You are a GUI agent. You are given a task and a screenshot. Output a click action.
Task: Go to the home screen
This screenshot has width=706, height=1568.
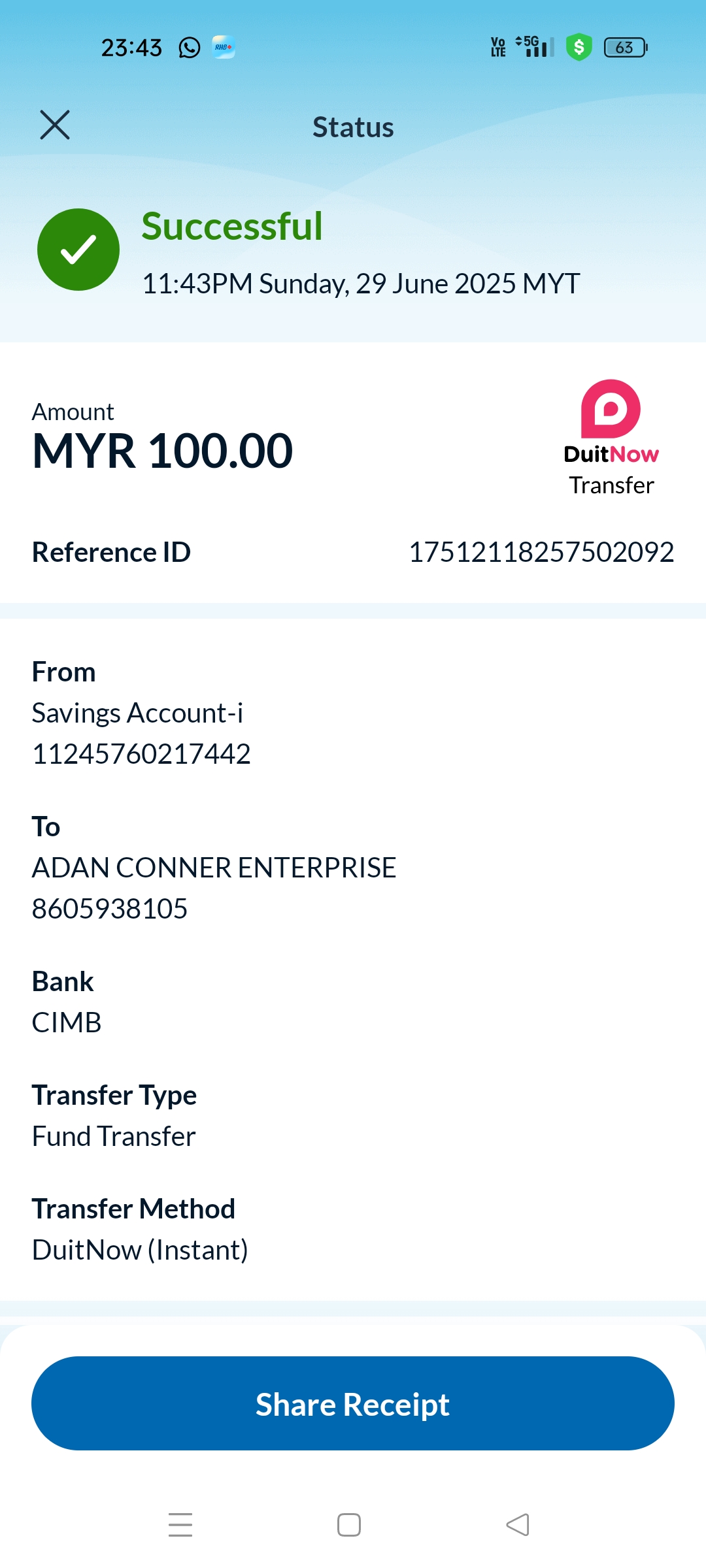pyautogui.click(x=349, y=1525)
